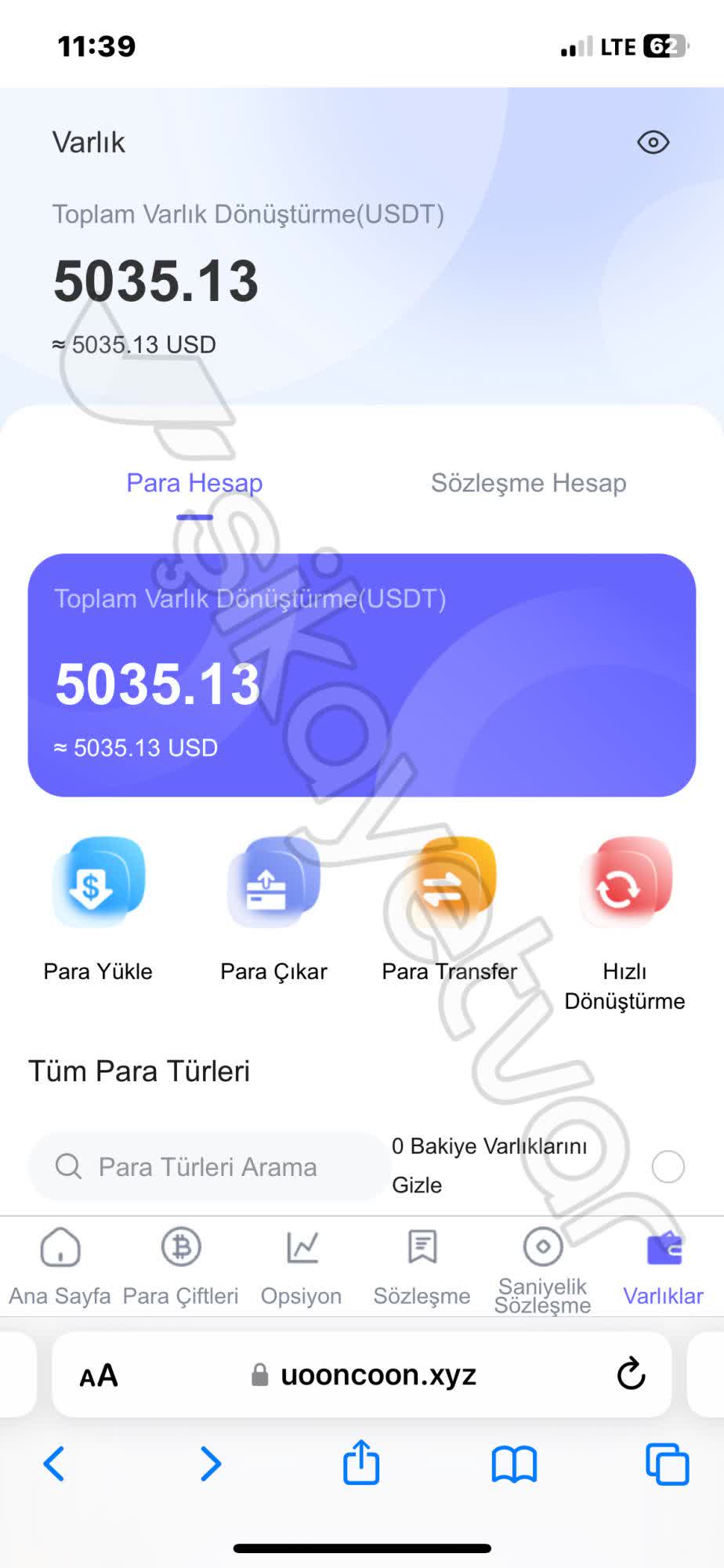Go to Ana Sayfa home page
The width and height of the screenshot is (724, 1568).
coord(59,1245)
